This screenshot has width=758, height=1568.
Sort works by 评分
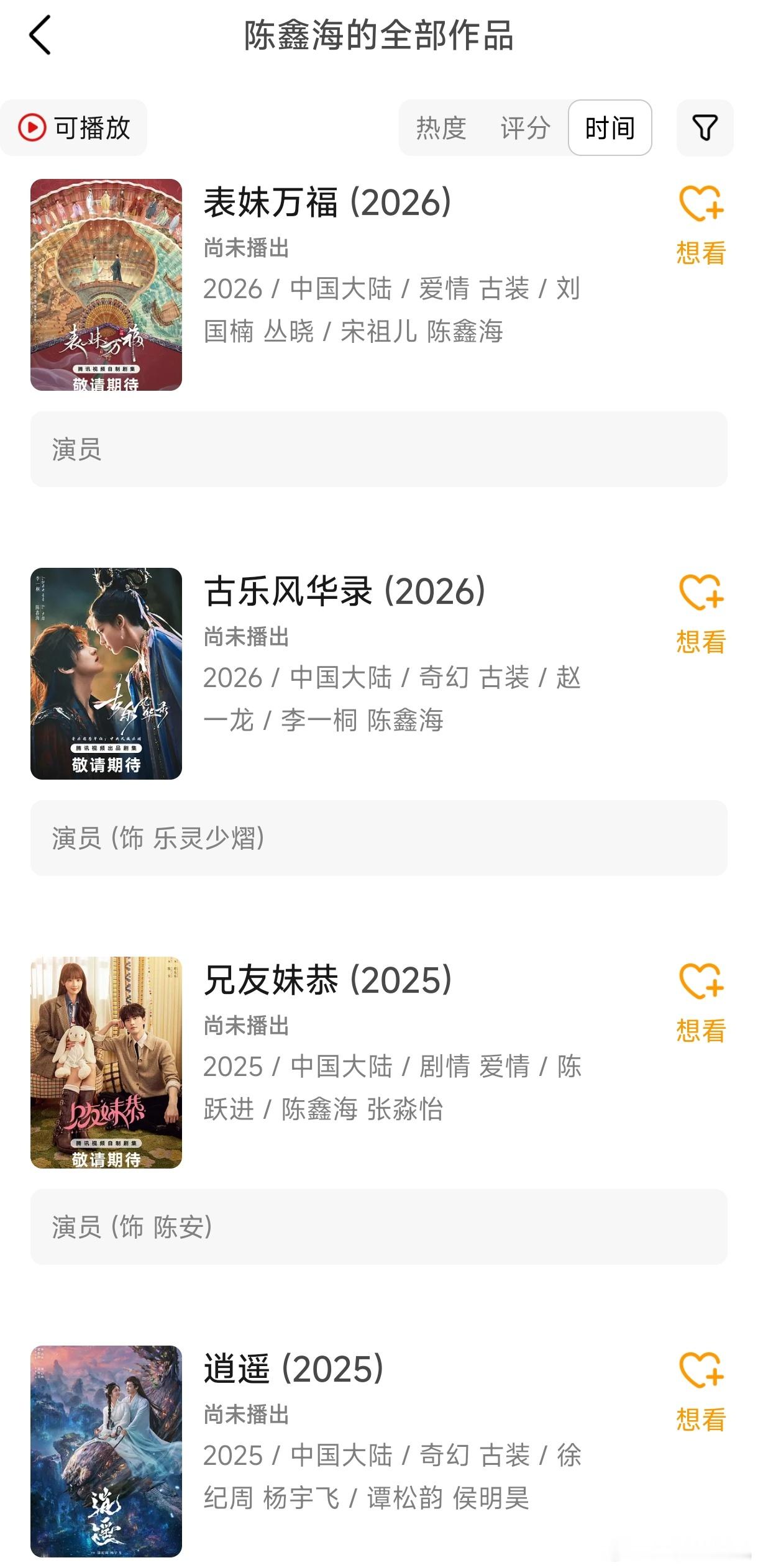[x=526, y=128]
